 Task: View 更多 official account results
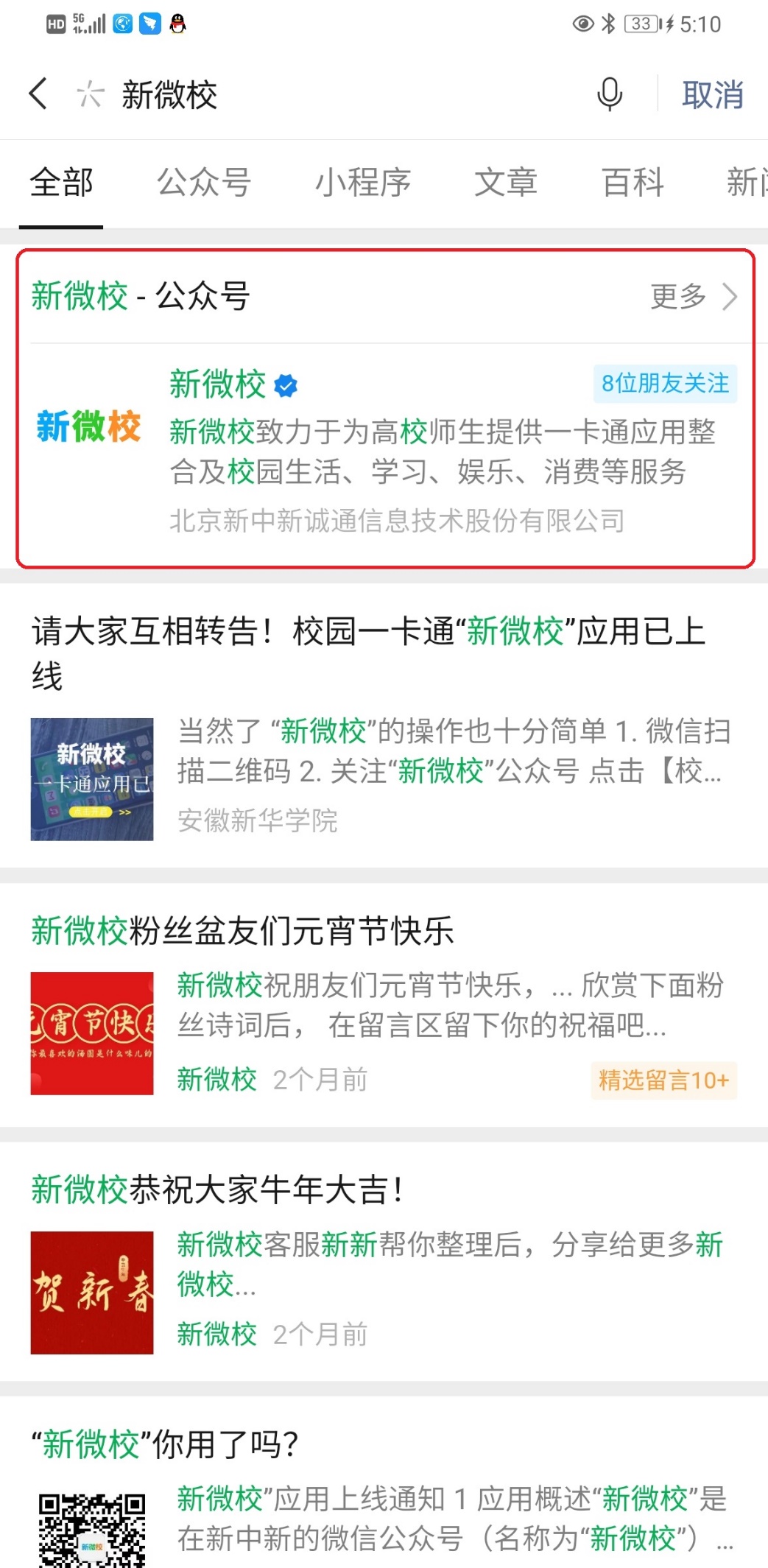[x=693, y=297]
